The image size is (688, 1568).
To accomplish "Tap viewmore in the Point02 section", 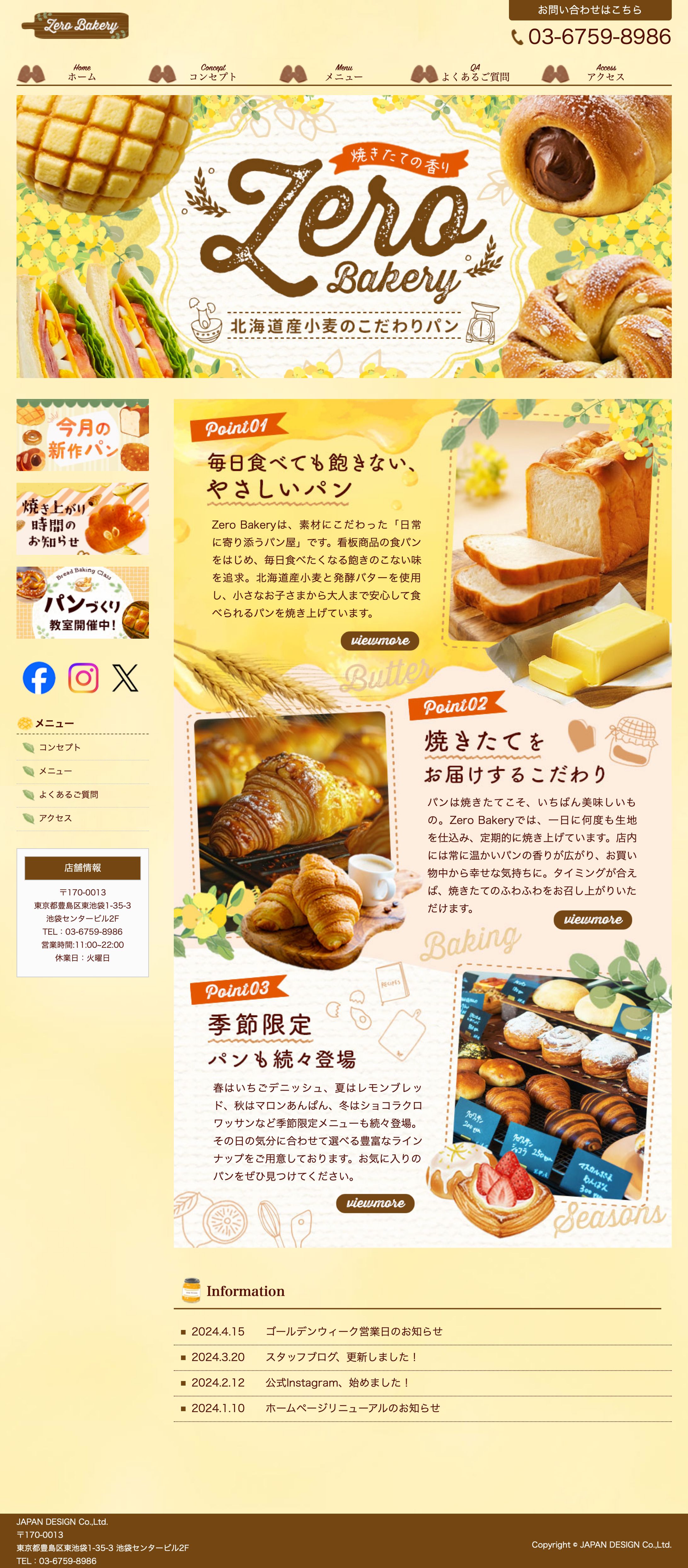I will 593,919.
